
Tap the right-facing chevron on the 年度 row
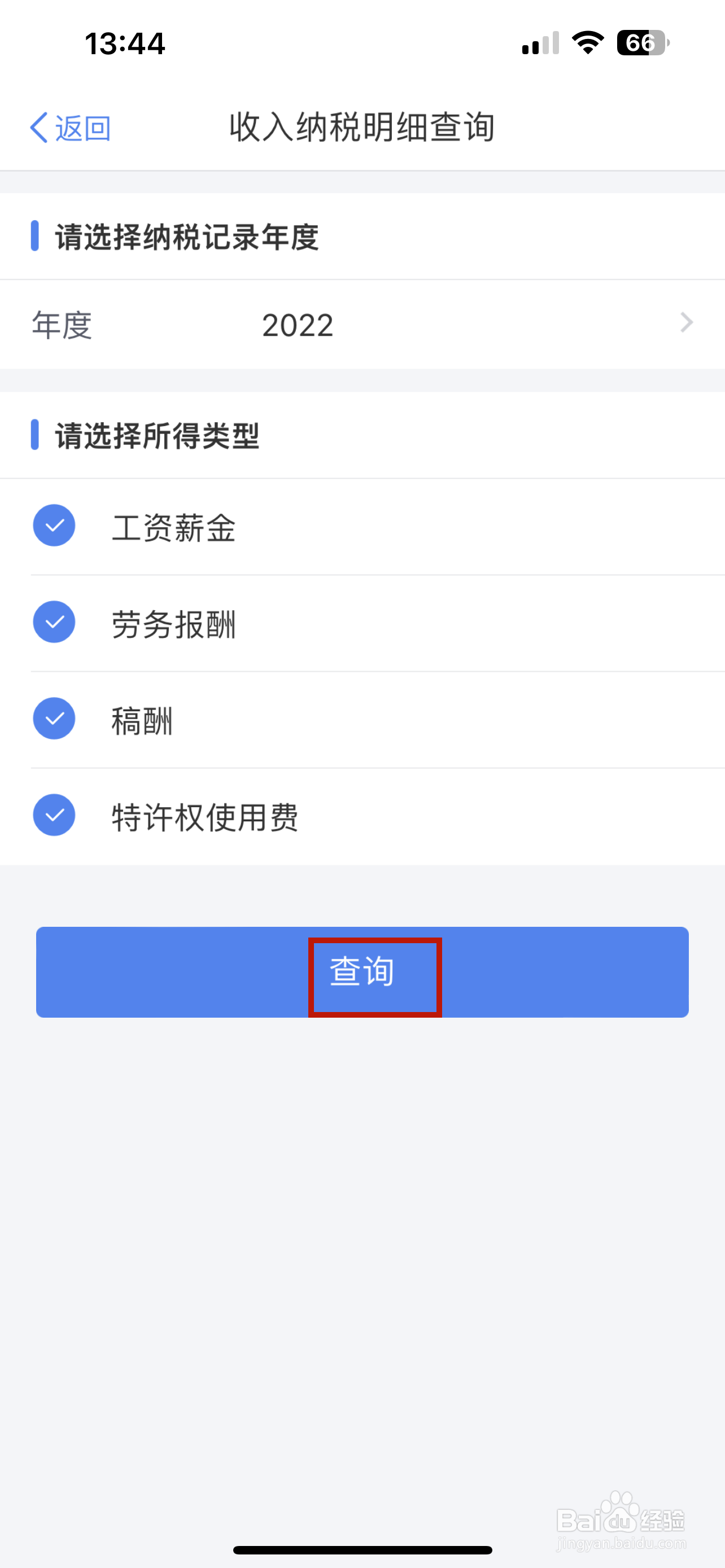click(686, 323)
